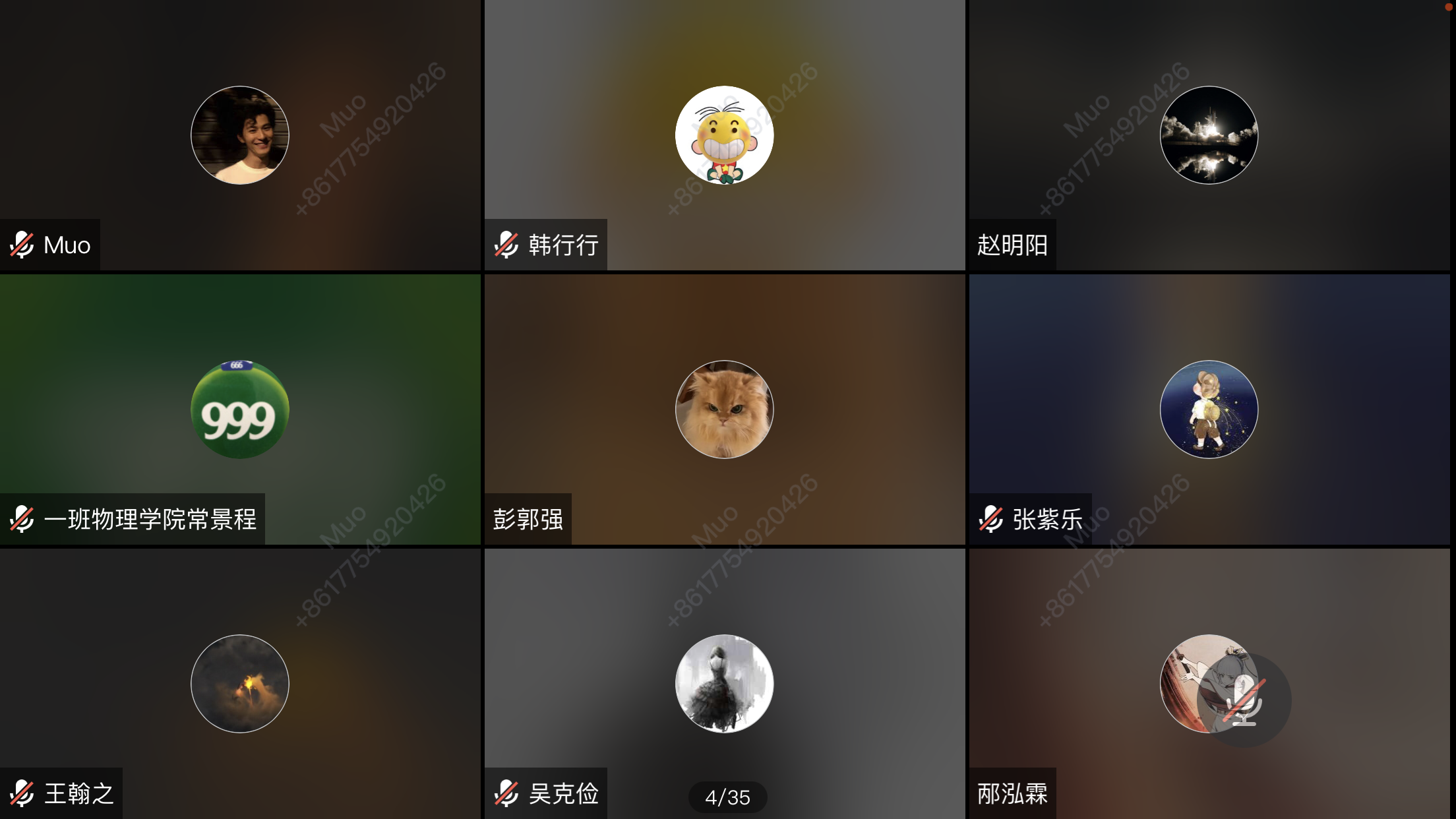Select the 一班物理学院常景程 tile

pyautogui.click(x=240, y=409)
